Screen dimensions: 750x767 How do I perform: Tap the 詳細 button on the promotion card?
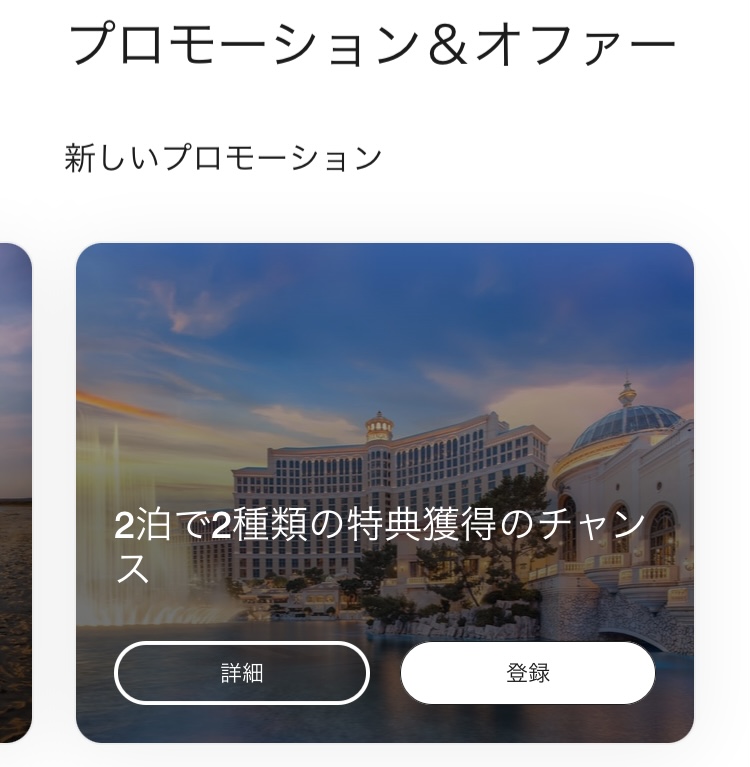(241, 673)
